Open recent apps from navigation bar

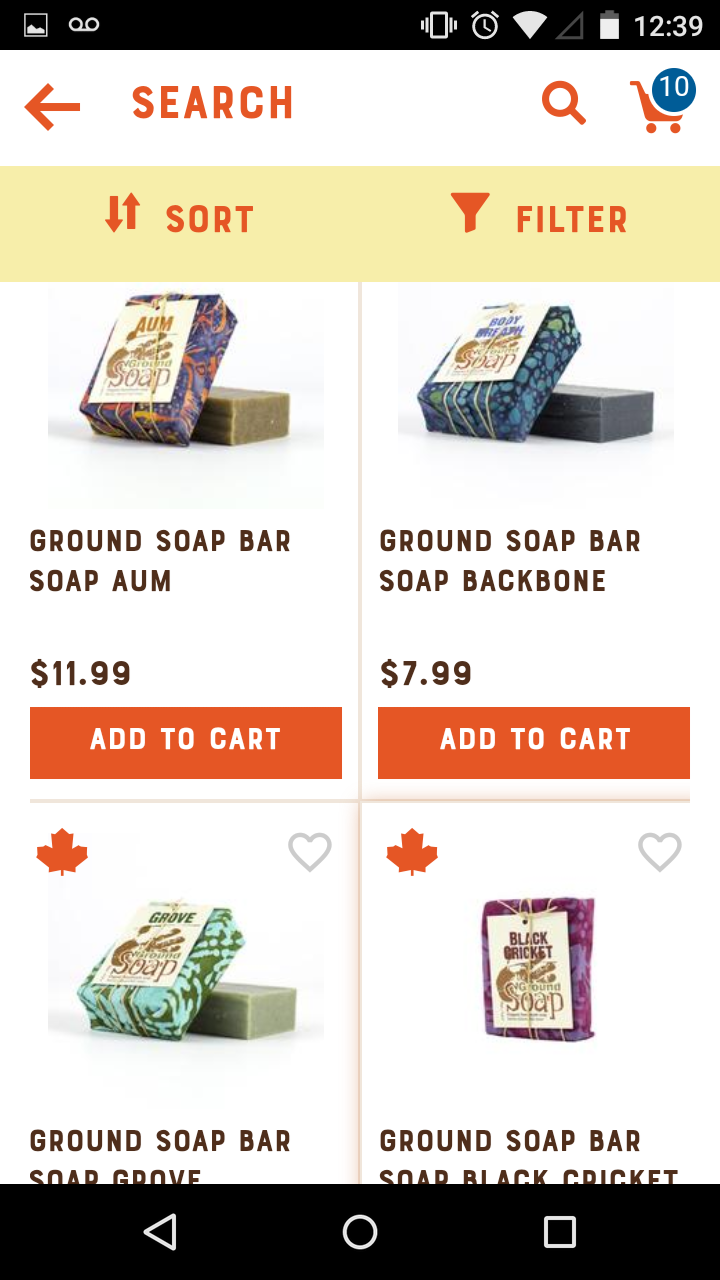[x=560, y=1232]
